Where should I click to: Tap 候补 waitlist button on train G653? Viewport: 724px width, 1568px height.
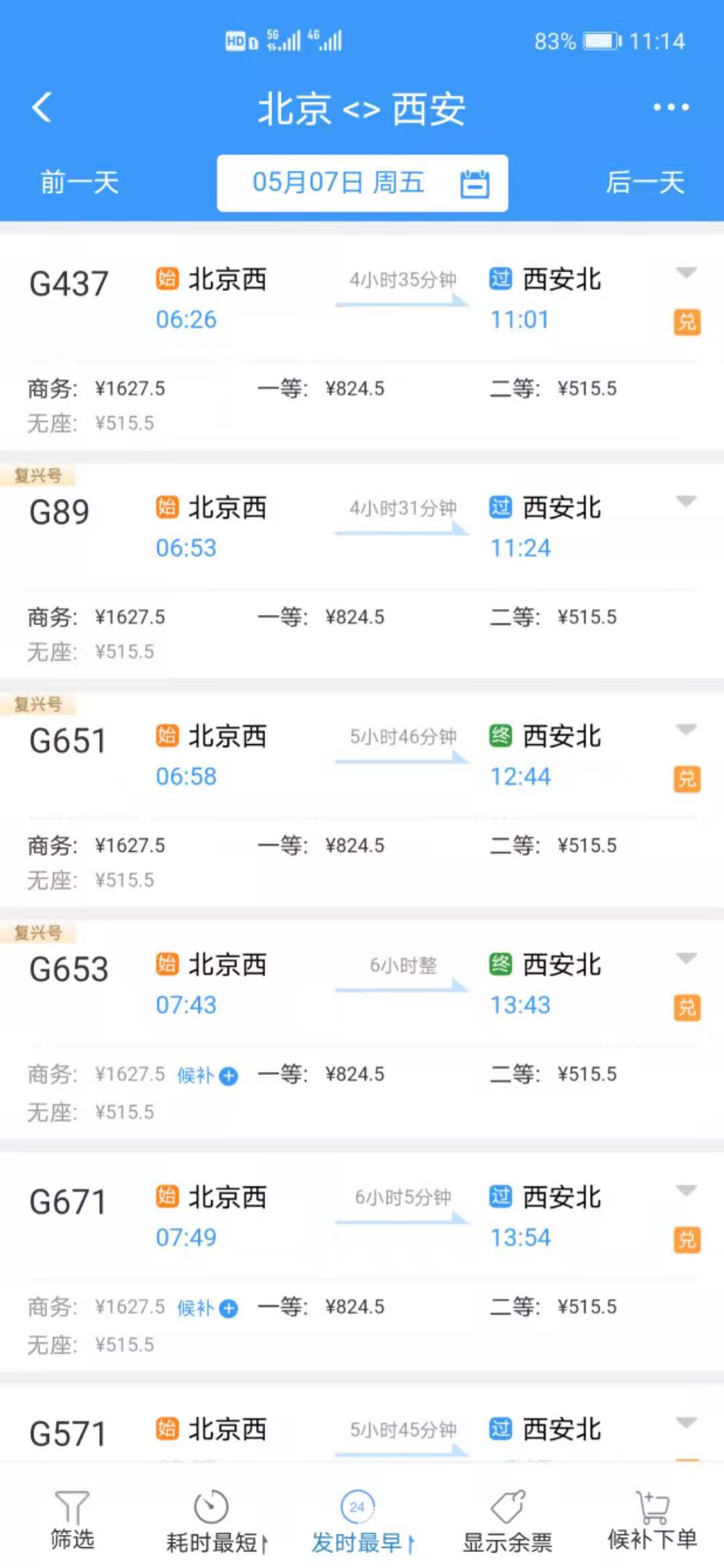pyautogui.click(x=207, y=1076)
